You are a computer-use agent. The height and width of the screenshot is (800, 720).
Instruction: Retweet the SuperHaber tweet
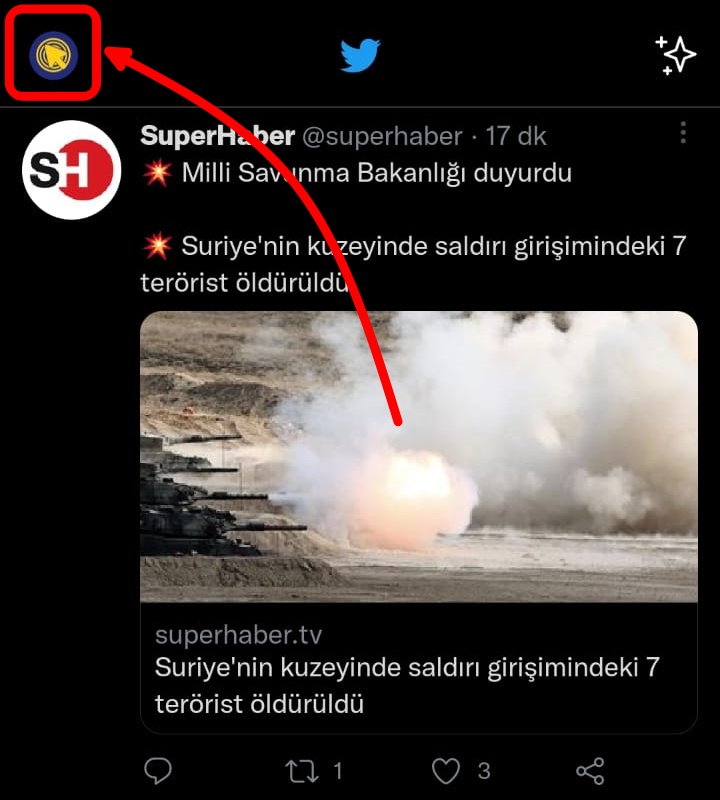point(300,771)
